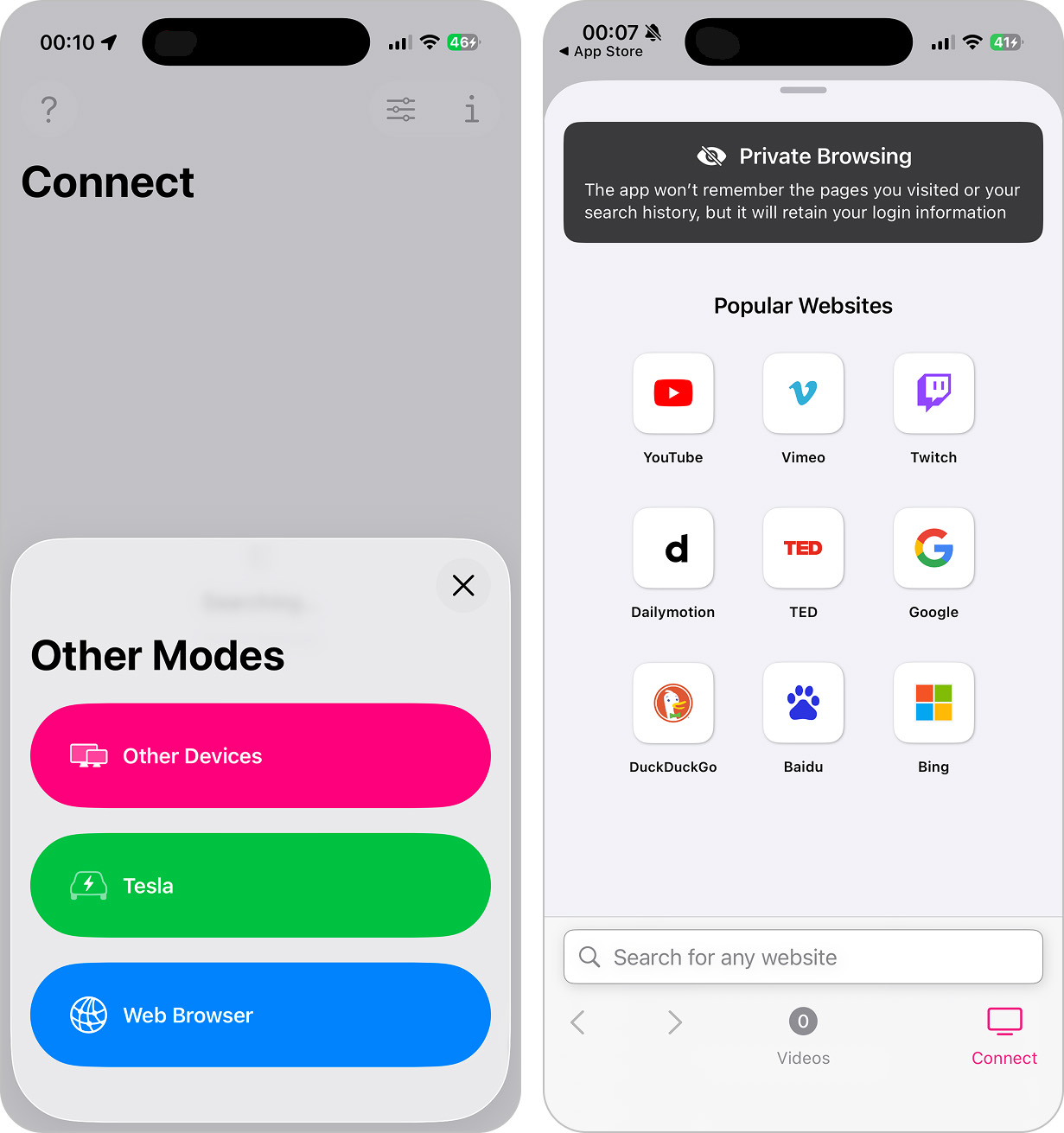The image size is (1064, 1133).
Task: Dismiss the Other Modes sheet
Action: 463,586
